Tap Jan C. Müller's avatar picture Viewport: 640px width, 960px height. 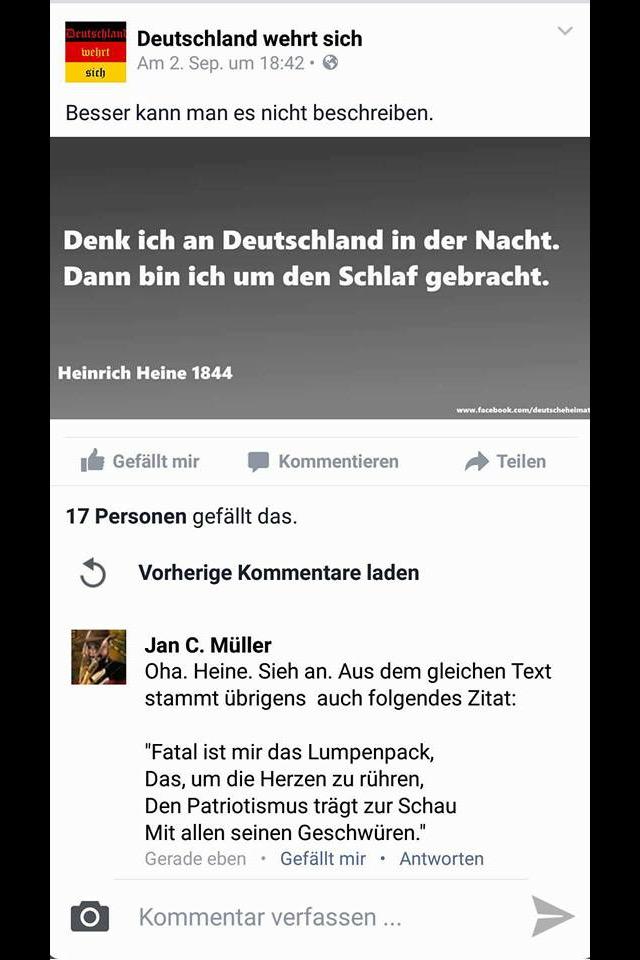pos(98,657)
